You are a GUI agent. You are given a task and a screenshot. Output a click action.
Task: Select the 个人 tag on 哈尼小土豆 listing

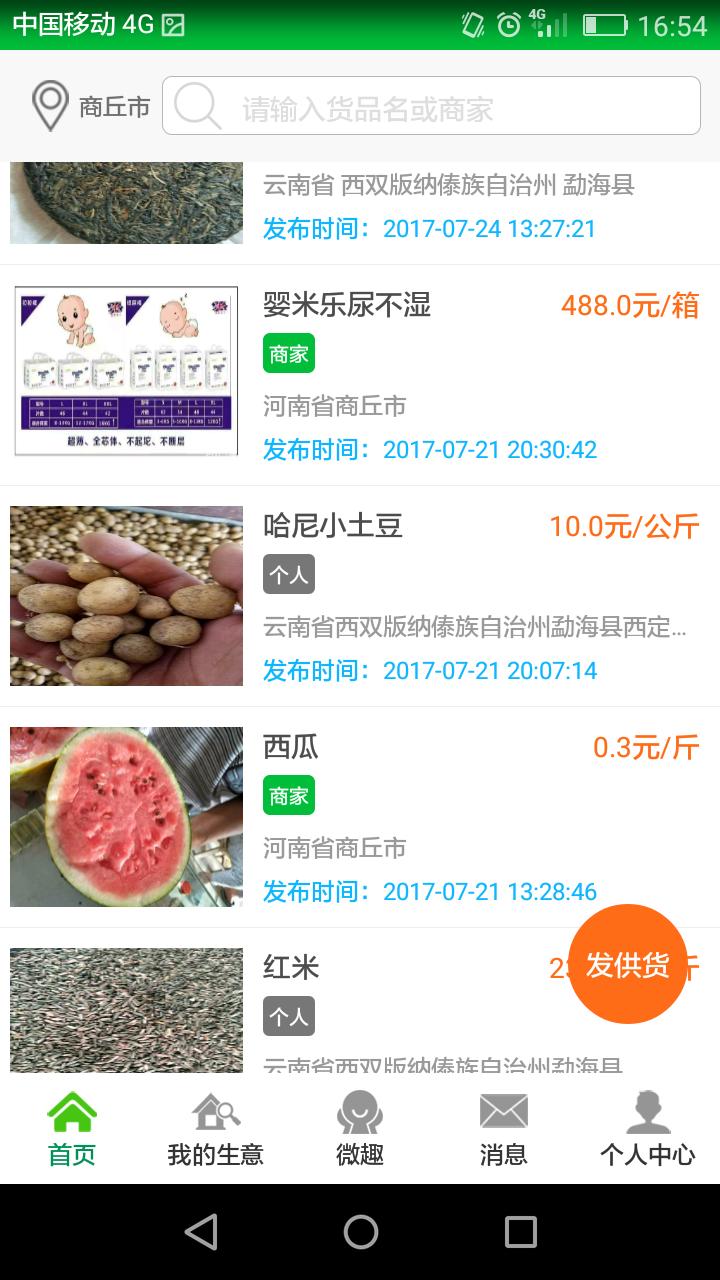click(x=288, y=574)
